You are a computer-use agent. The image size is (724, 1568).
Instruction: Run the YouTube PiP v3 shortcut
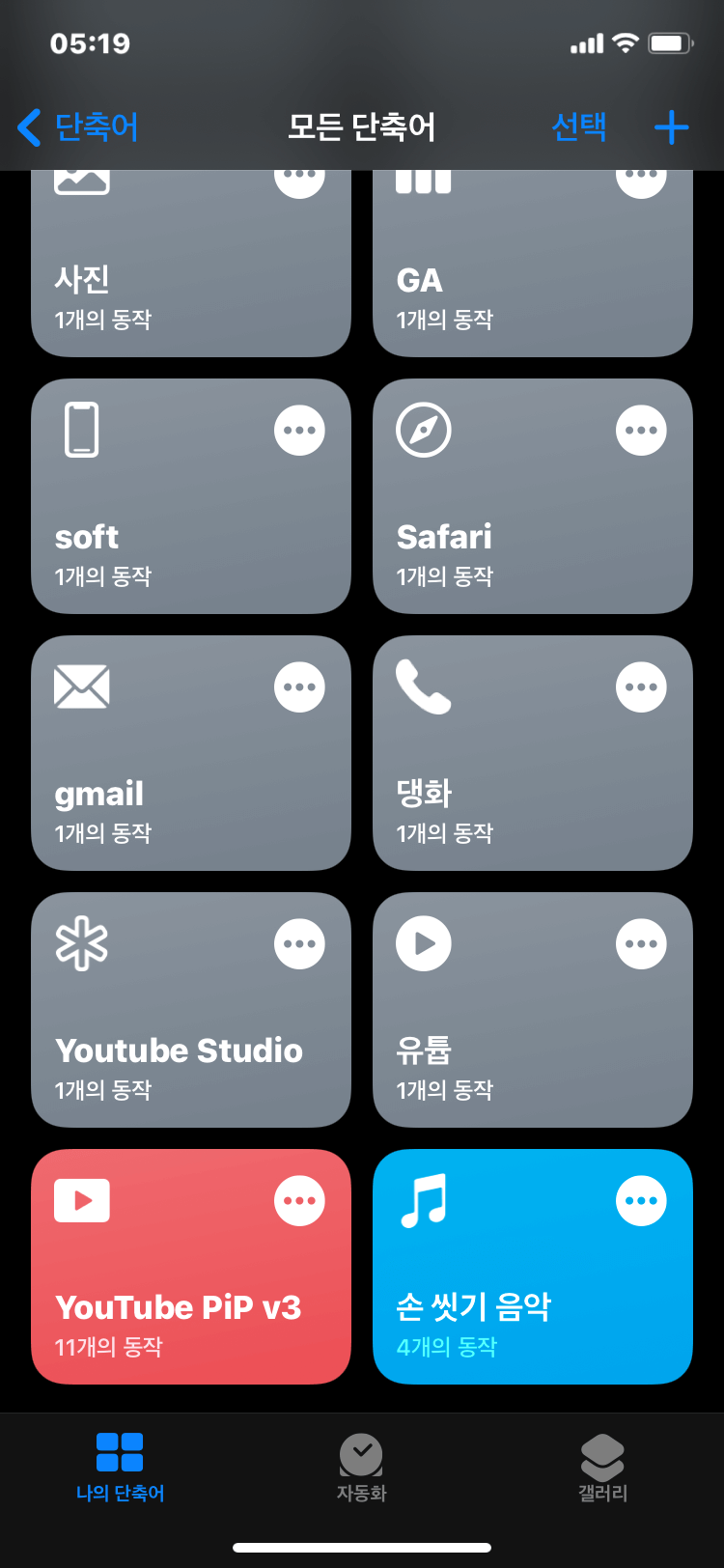coord(191,1267)
